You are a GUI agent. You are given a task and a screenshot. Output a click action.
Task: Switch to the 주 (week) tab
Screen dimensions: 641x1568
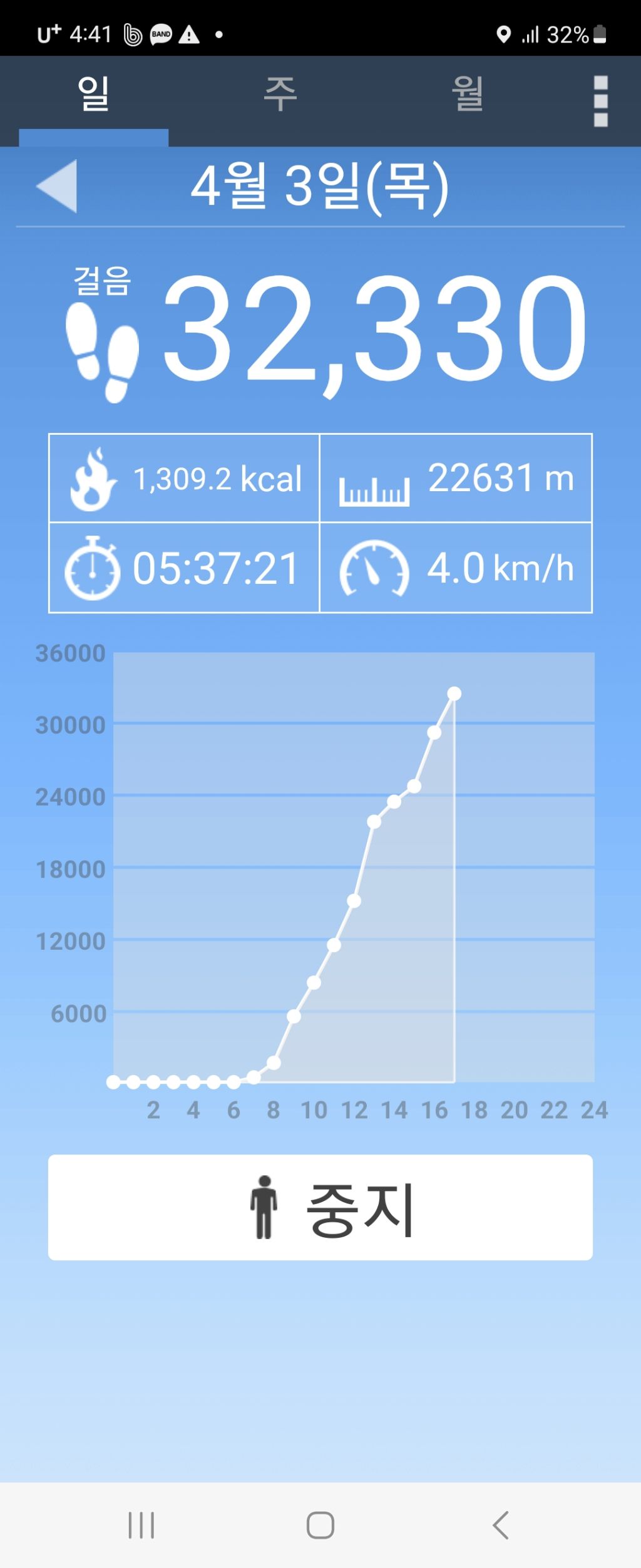280,95
